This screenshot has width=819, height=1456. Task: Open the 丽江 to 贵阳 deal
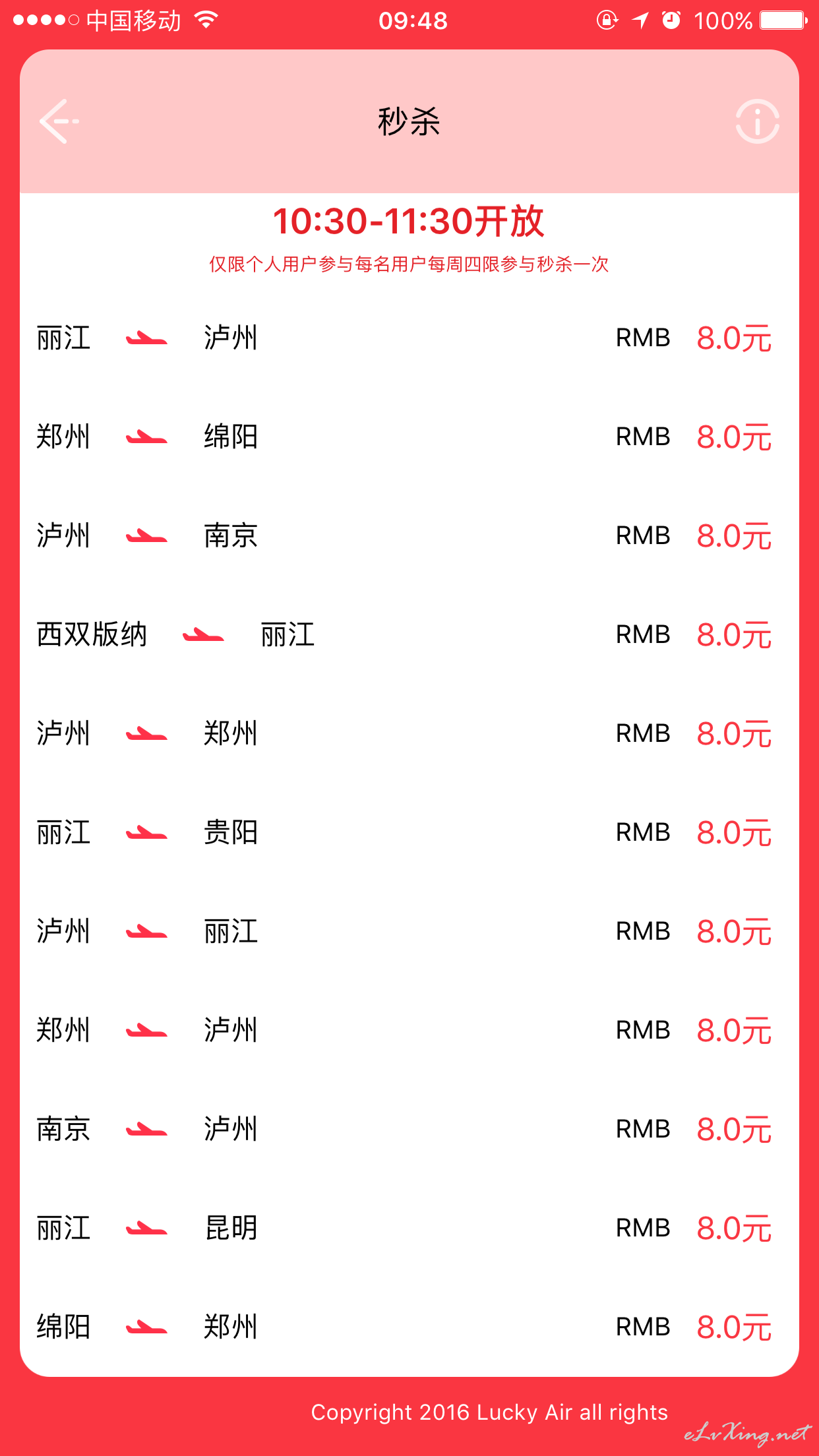click(409, 833)
